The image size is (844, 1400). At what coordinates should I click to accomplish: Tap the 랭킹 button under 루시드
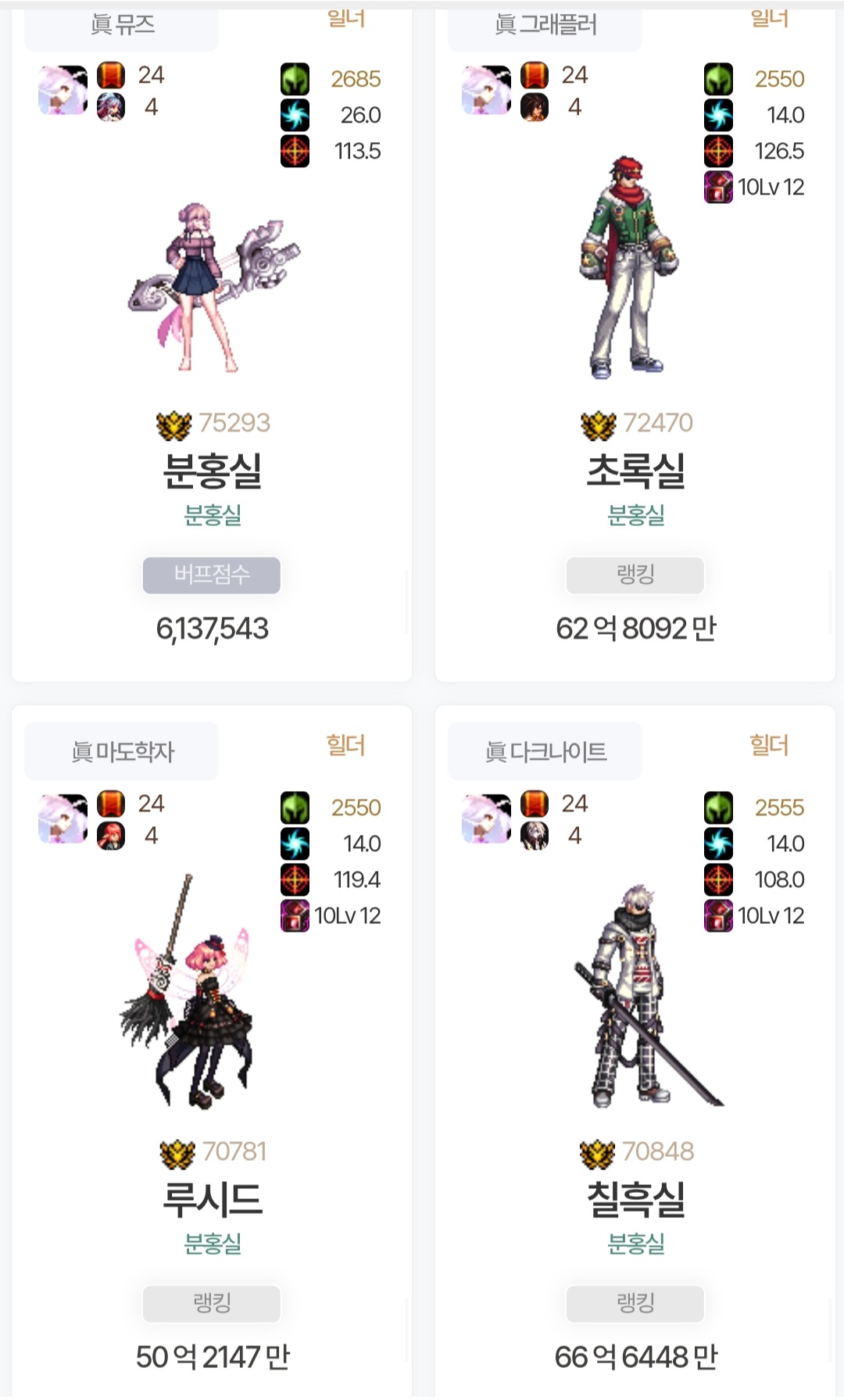[211, 1304]
